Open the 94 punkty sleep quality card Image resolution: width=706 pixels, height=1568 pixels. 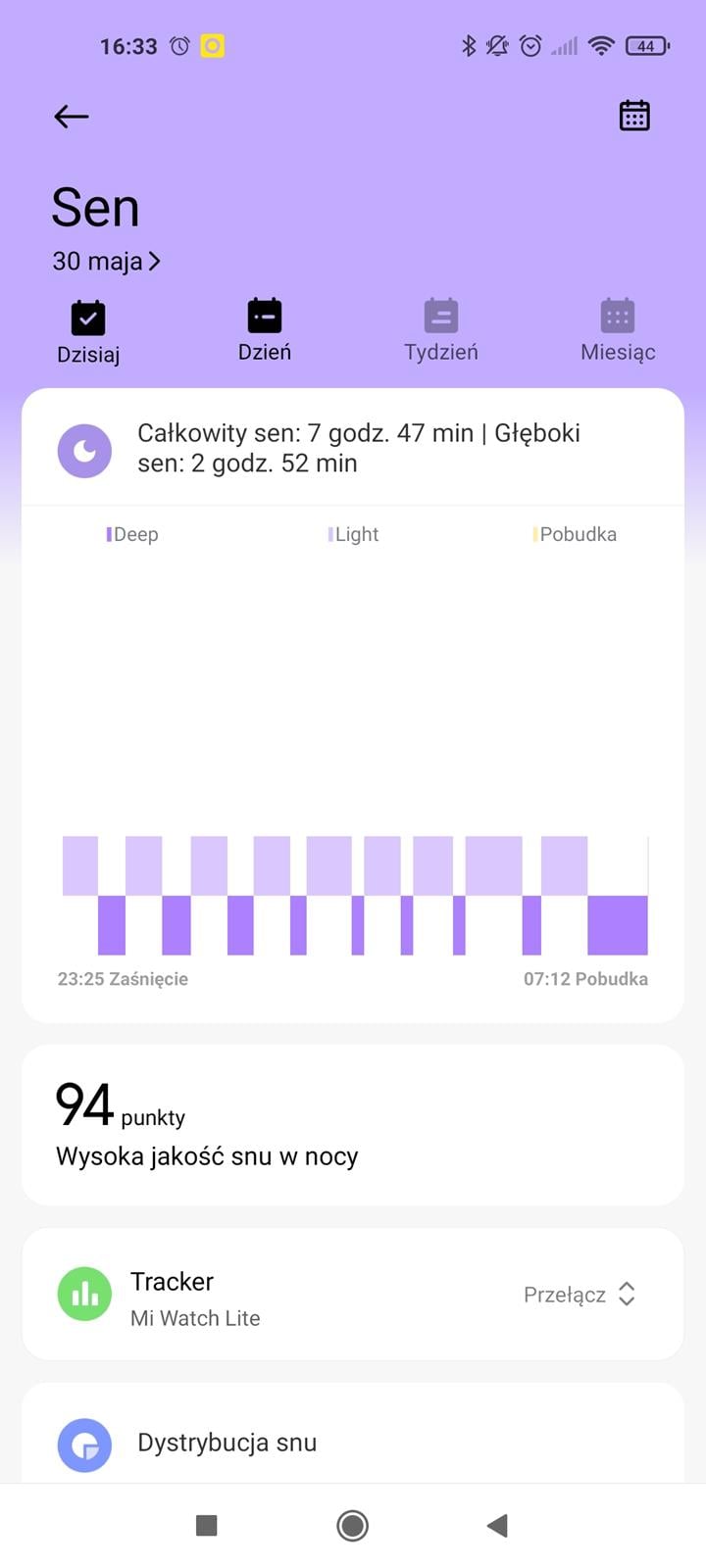(352, 1125)
